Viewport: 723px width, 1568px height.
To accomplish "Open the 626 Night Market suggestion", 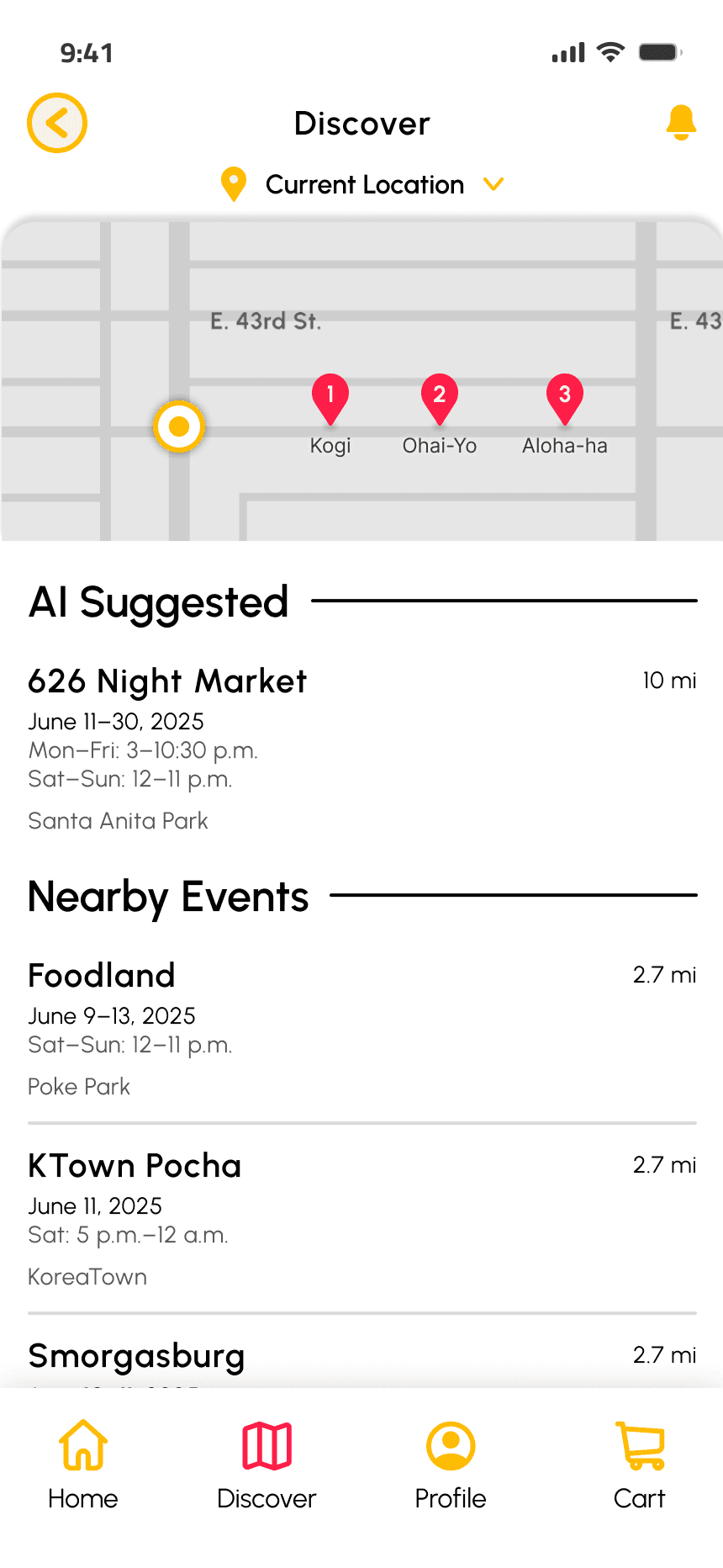I will tap(168, 681).
